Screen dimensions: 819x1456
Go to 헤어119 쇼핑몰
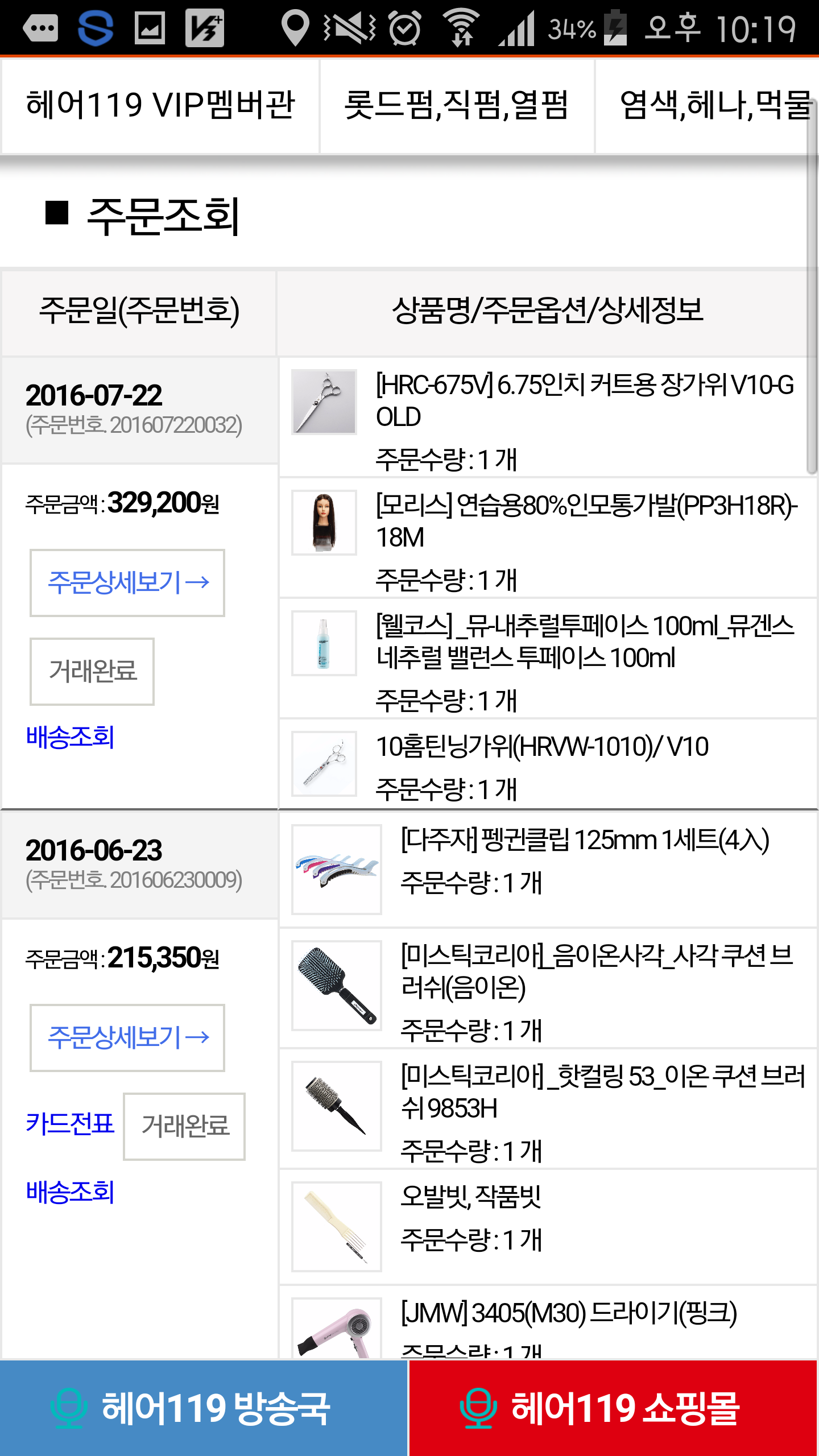point(614,1408)
